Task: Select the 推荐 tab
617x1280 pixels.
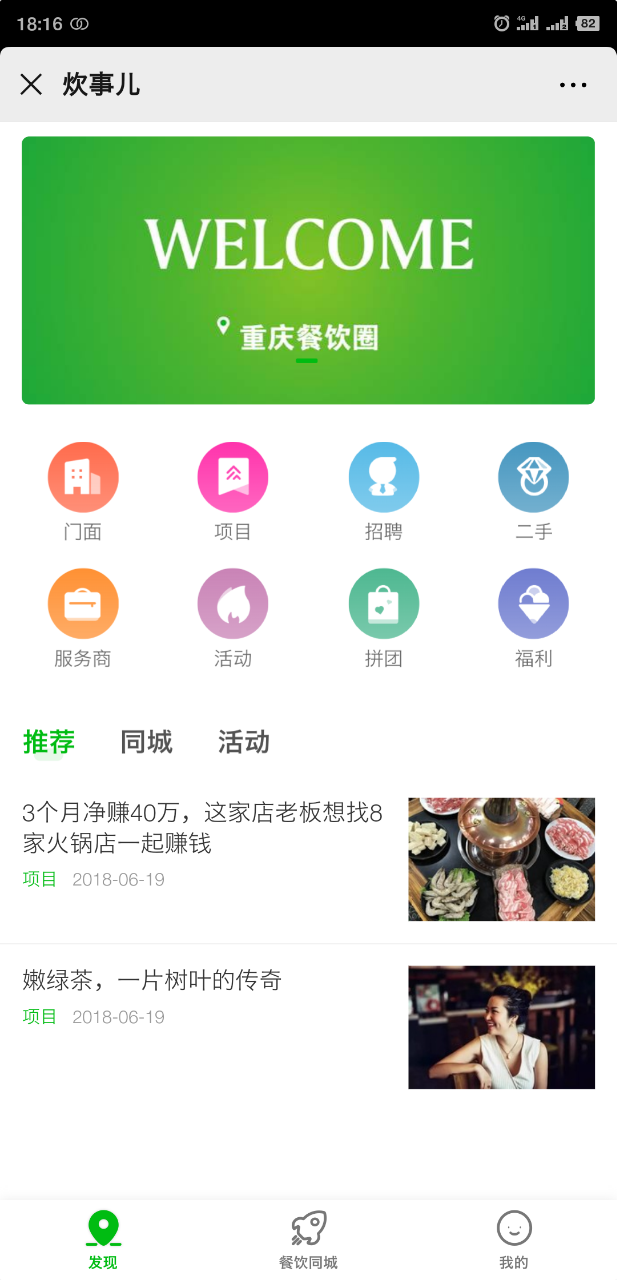Action: click(x=49, y=742)
